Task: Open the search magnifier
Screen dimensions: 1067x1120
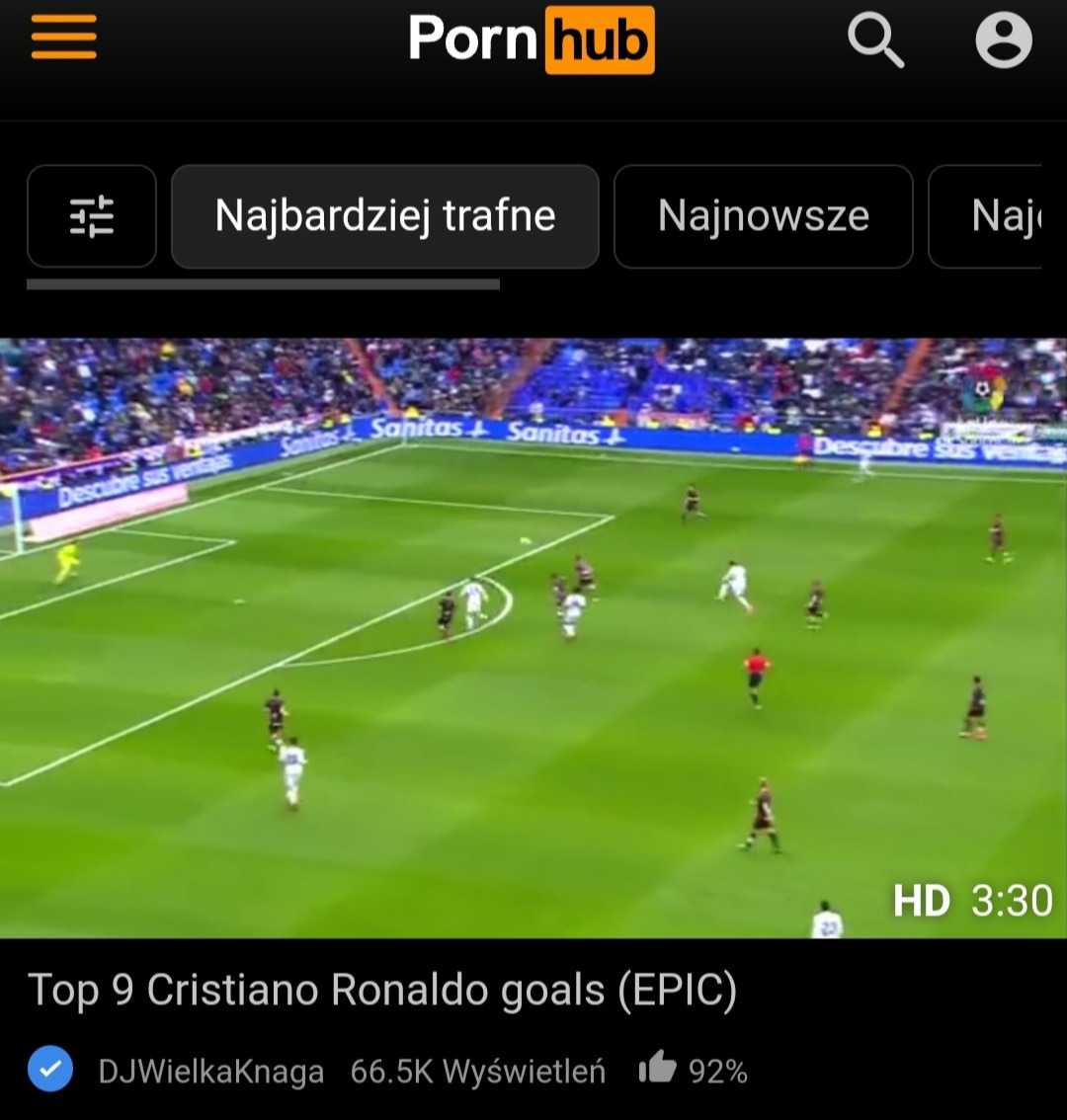Action: pyautogui.click(x=875, y=40)
